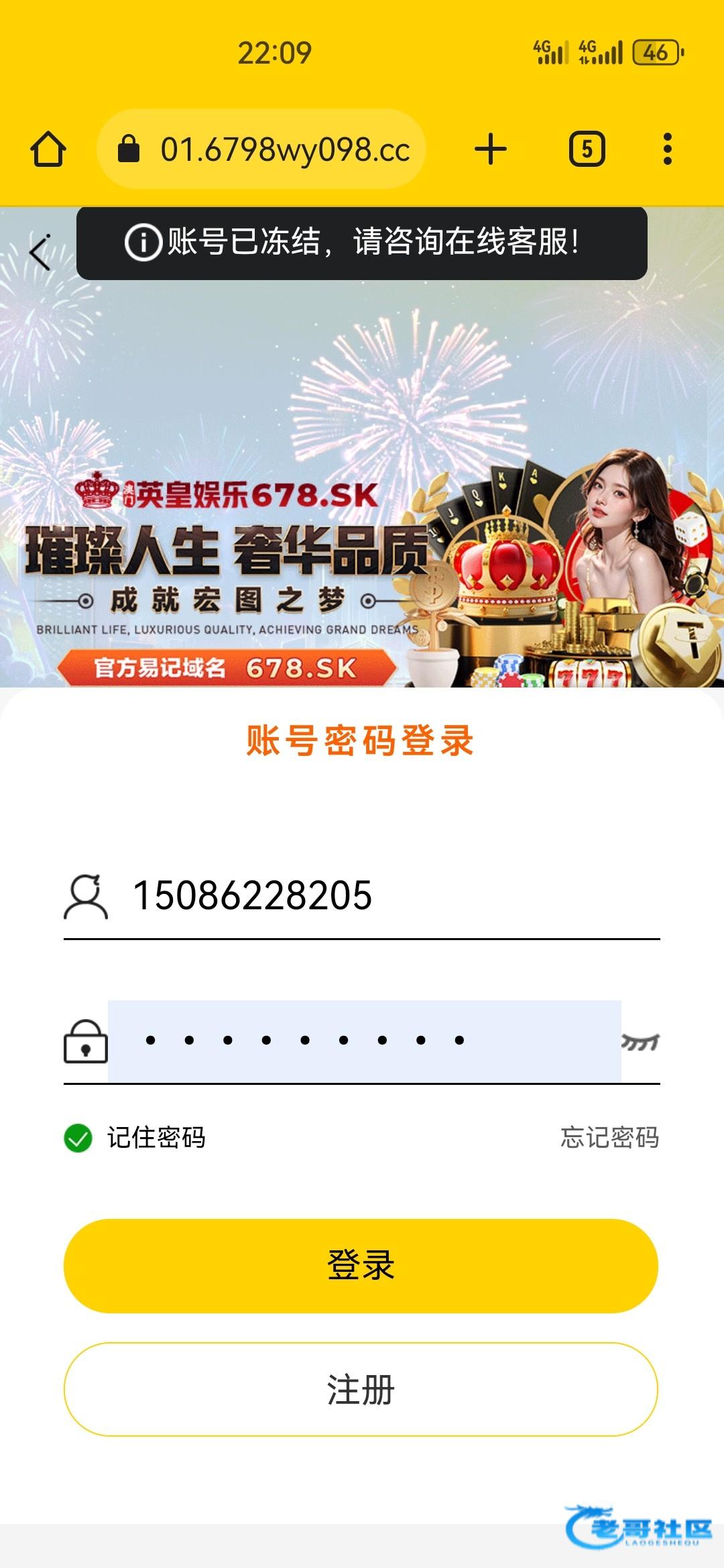The height and width of the screenshot is (1568, 724).
Task: Tap the 注册 button to register
Action: pos(361,1389)
